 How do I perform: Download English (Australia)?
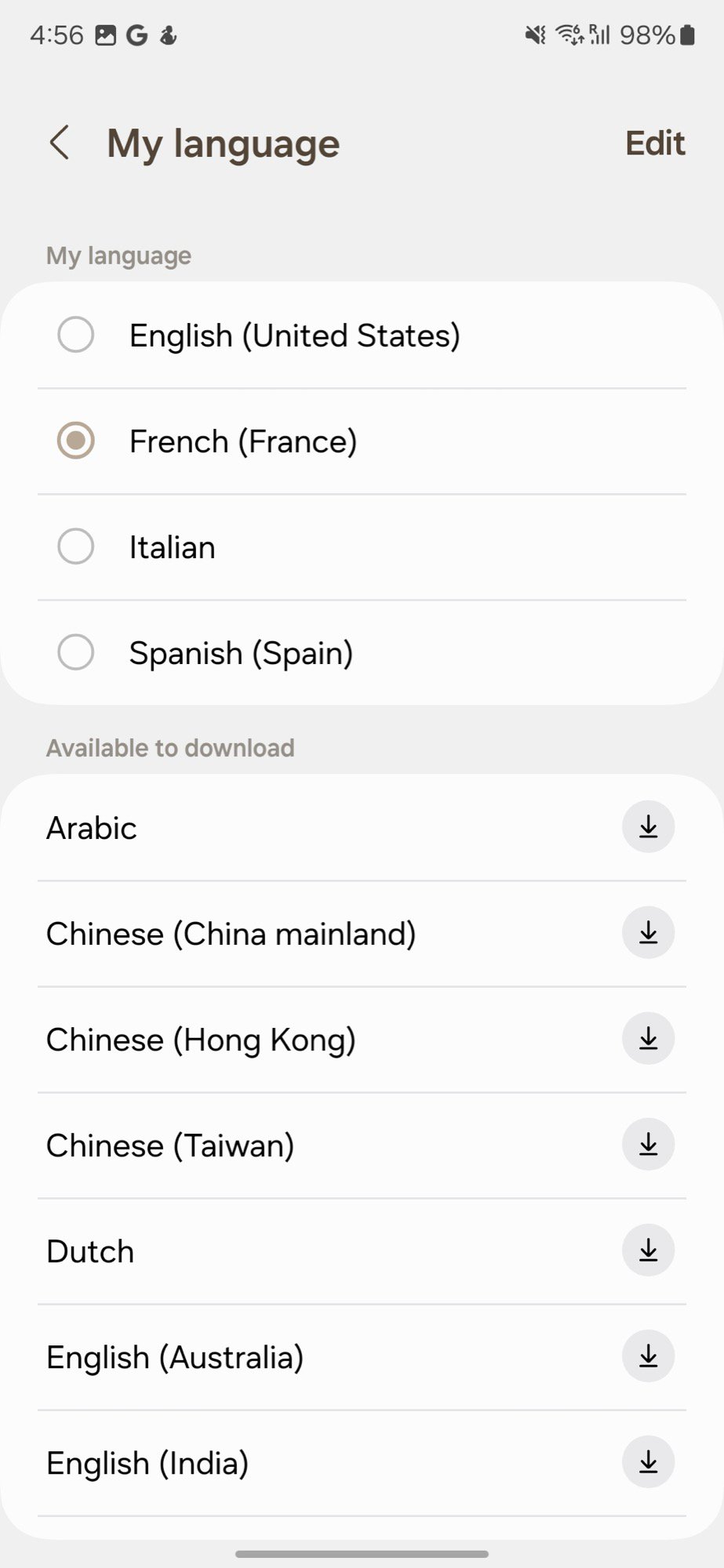click(648, 1356)
